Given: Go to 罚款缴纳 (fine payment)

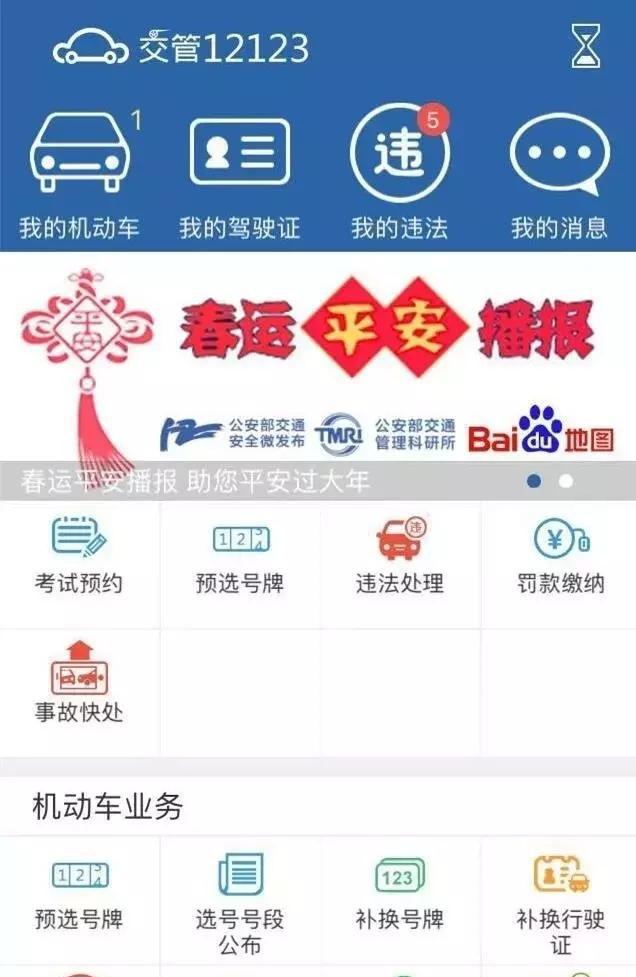Looking at the screenshot, I should click(560, 558).
